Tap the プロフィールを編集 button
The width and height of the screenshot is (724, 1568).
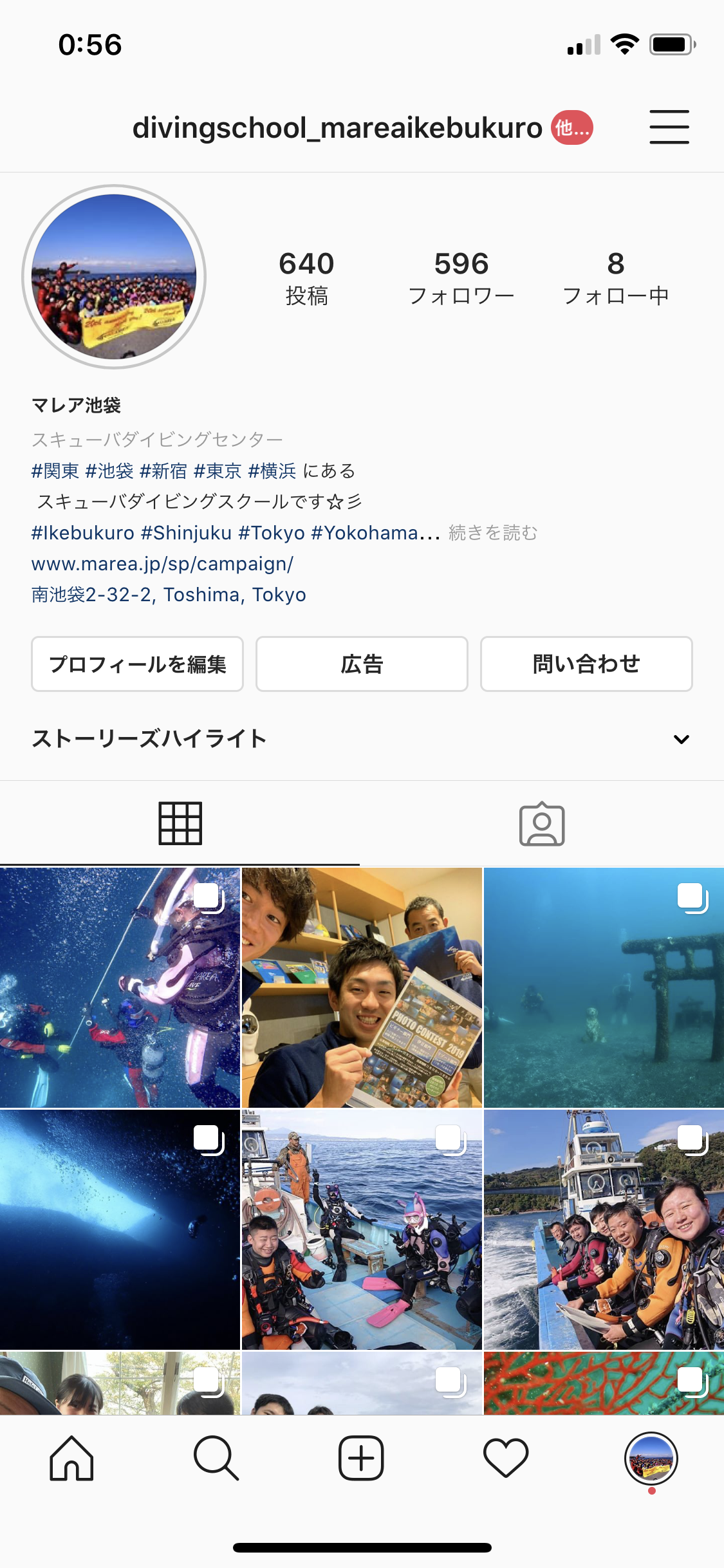[137, 664]
